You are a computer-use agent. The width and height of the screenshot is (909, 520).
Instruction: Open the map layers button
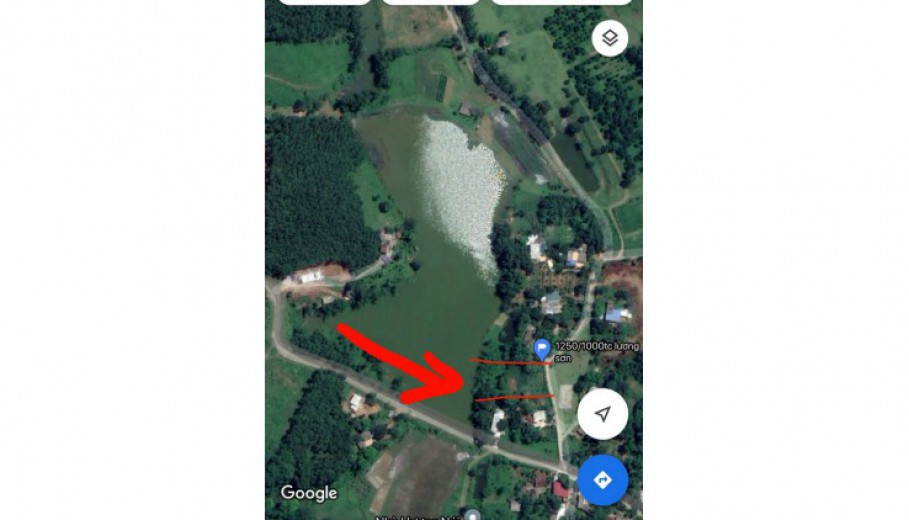[610, 39]
